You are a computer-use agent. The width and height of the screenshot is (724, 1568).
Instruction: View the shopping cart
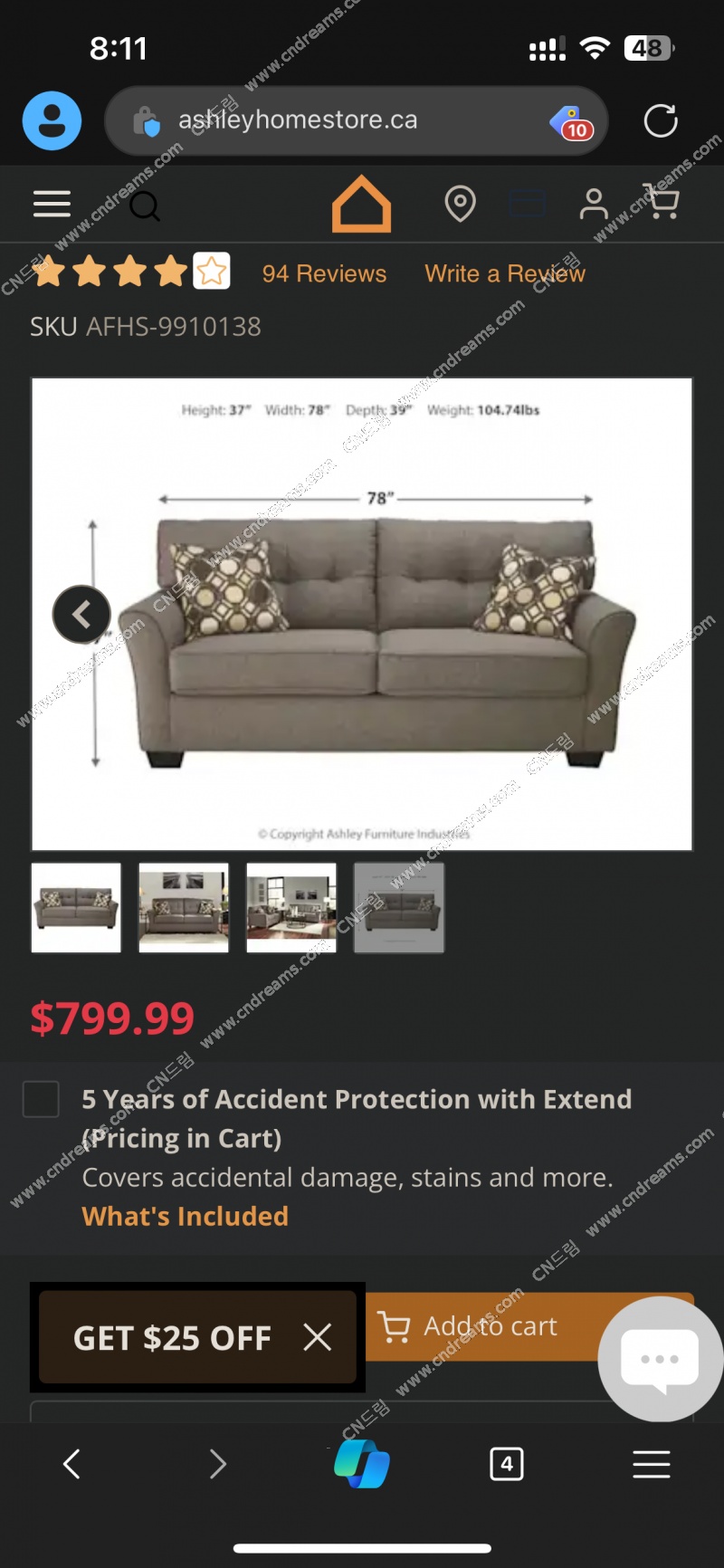click(662, 202)
